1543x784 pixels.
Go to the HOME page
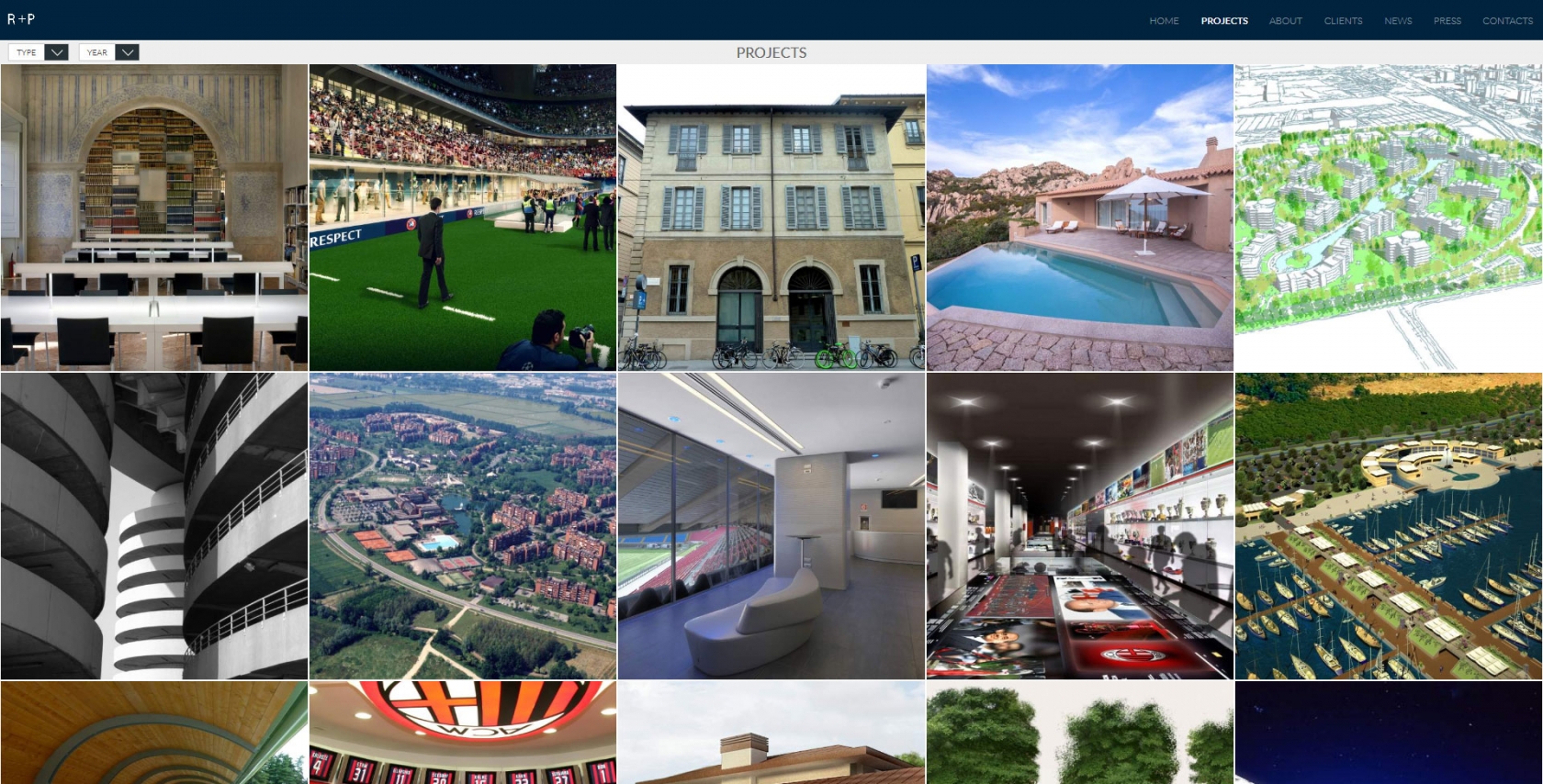click(1164, 20)
